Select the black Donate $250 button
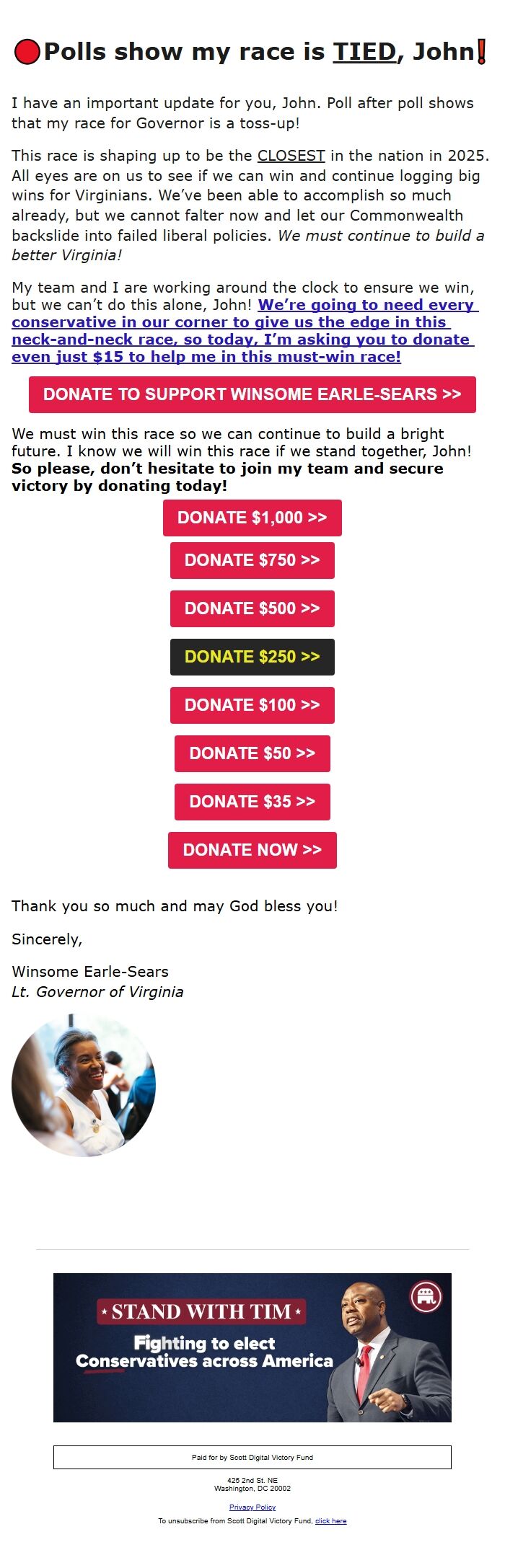 (x=252, y=657)
